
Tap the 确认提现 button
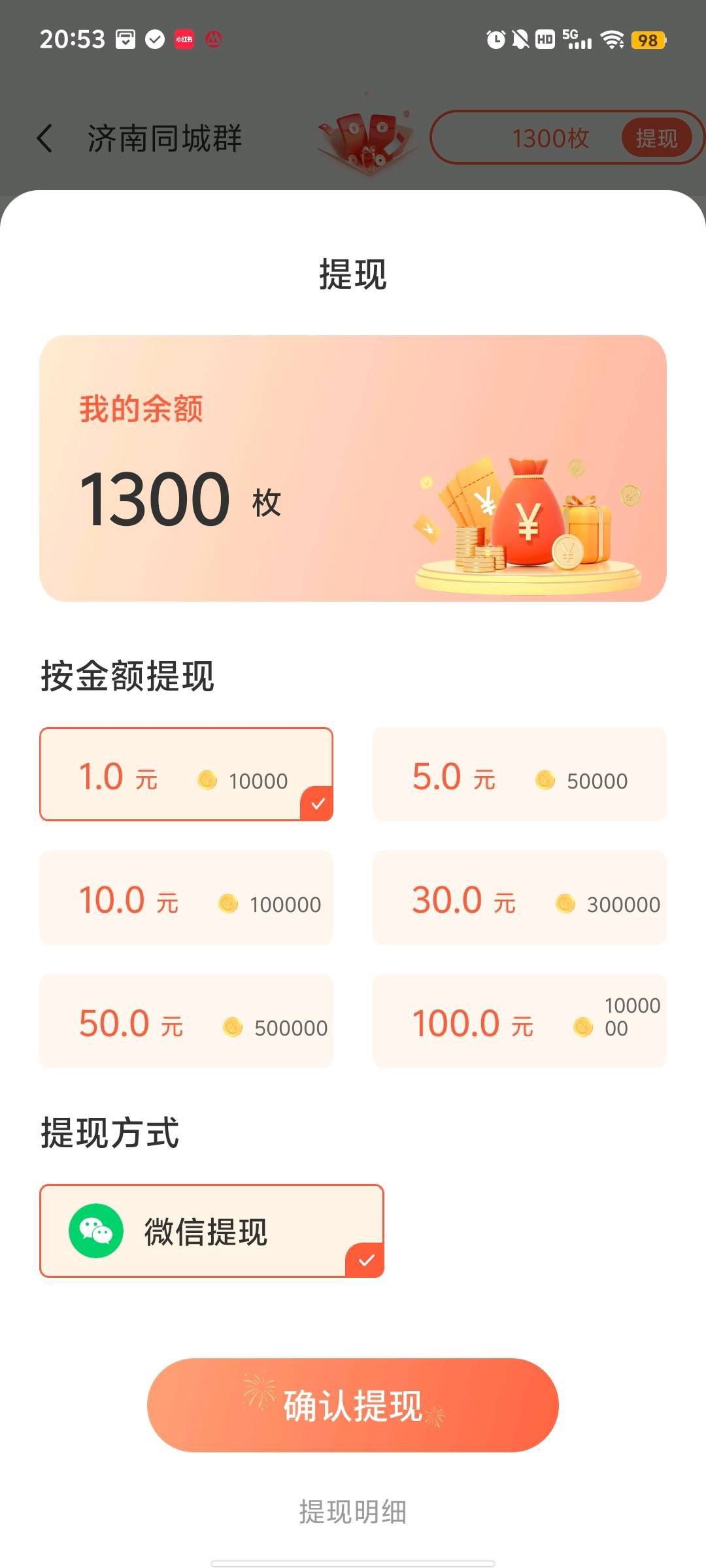(353, 1405)
